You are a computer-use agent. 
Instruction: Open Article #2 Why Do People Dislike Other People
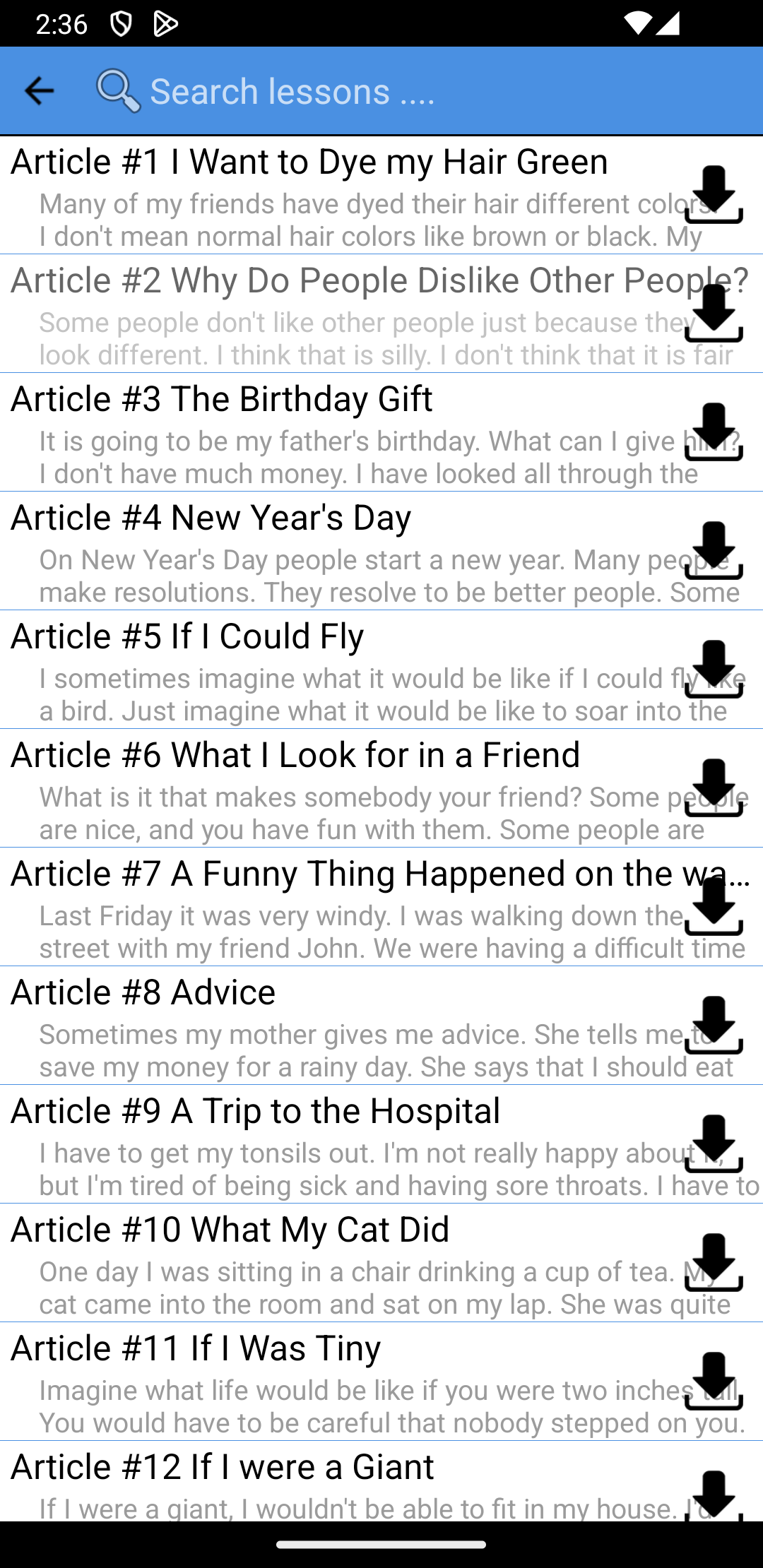point(339,281)
